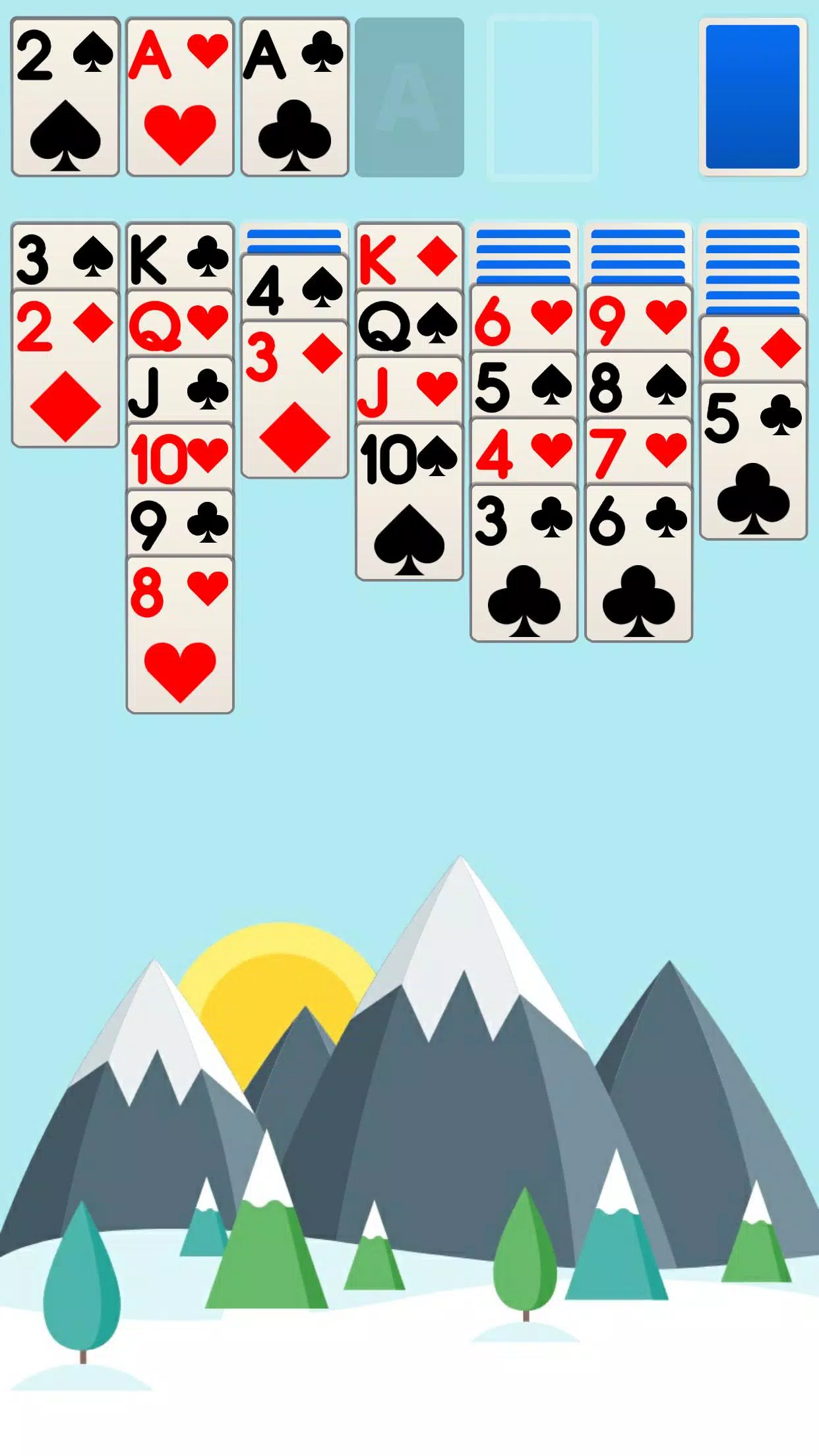Select the 6 of hearts card

pyautogui.click(x=524, y=319)
